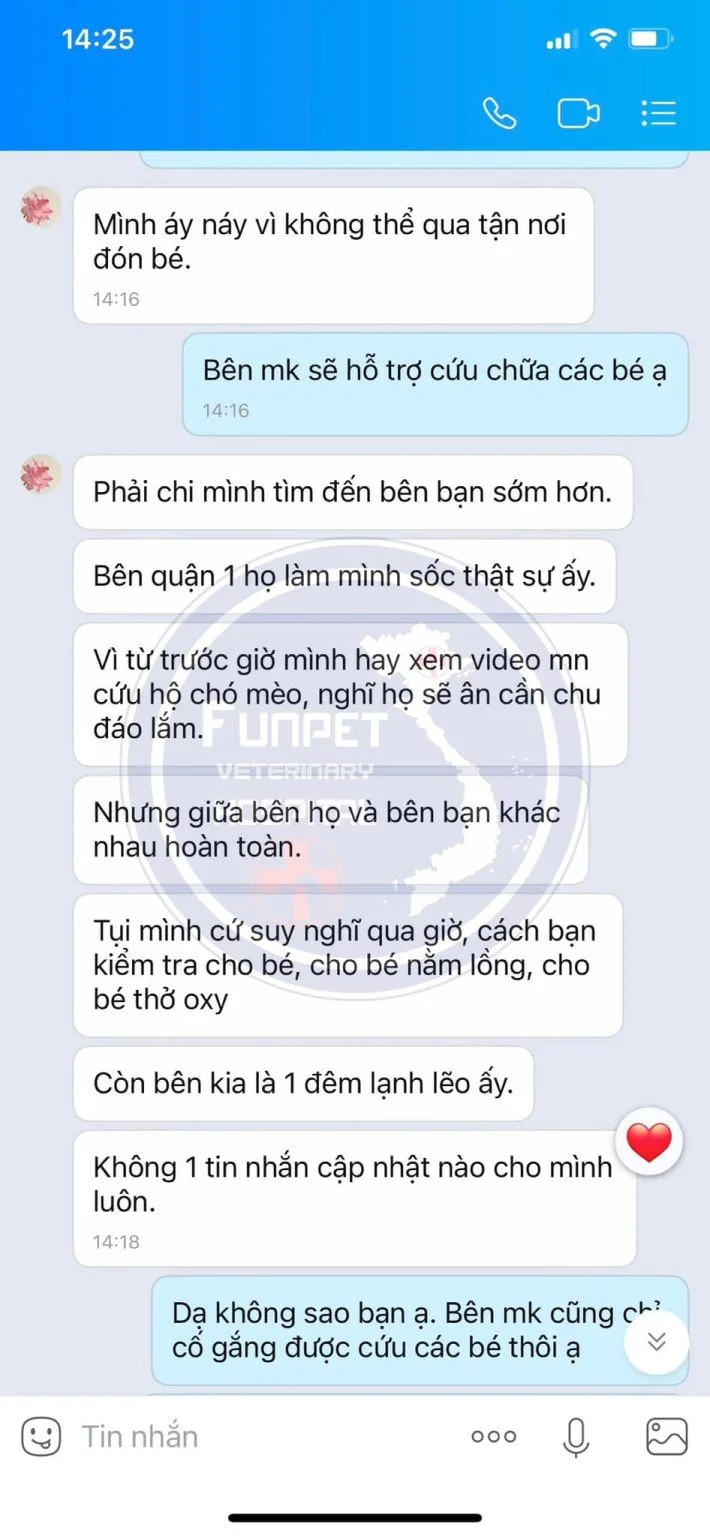Start a voice call from the header
The width and height of the screenshot is (710, 1536).
point(499,113)
